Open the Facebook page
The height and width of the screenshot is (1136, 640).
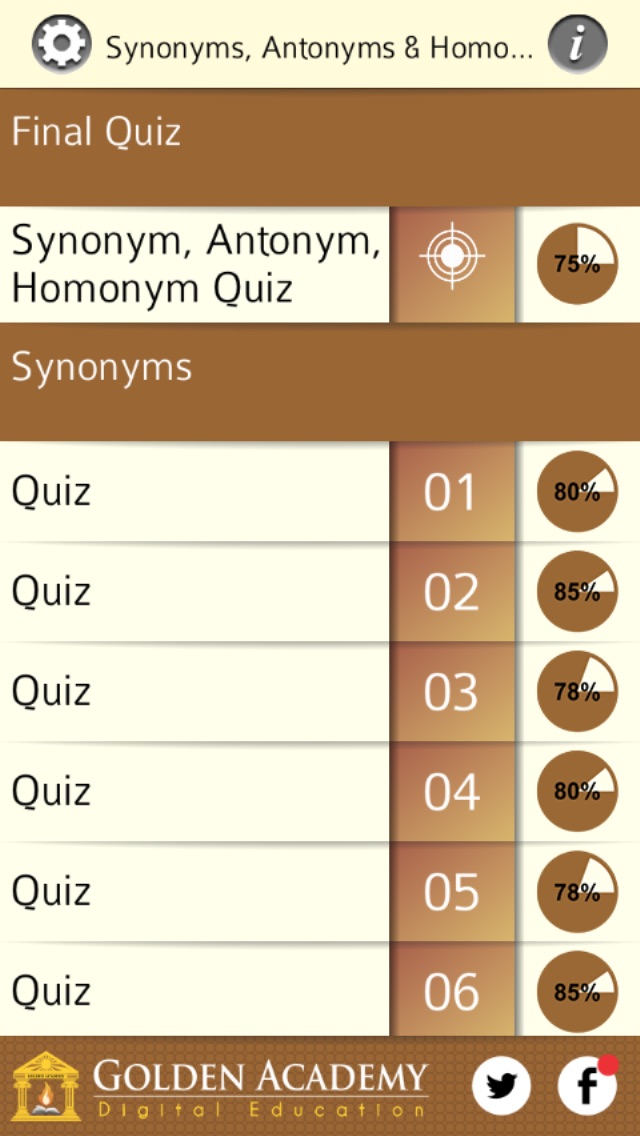coord(586,1085)
